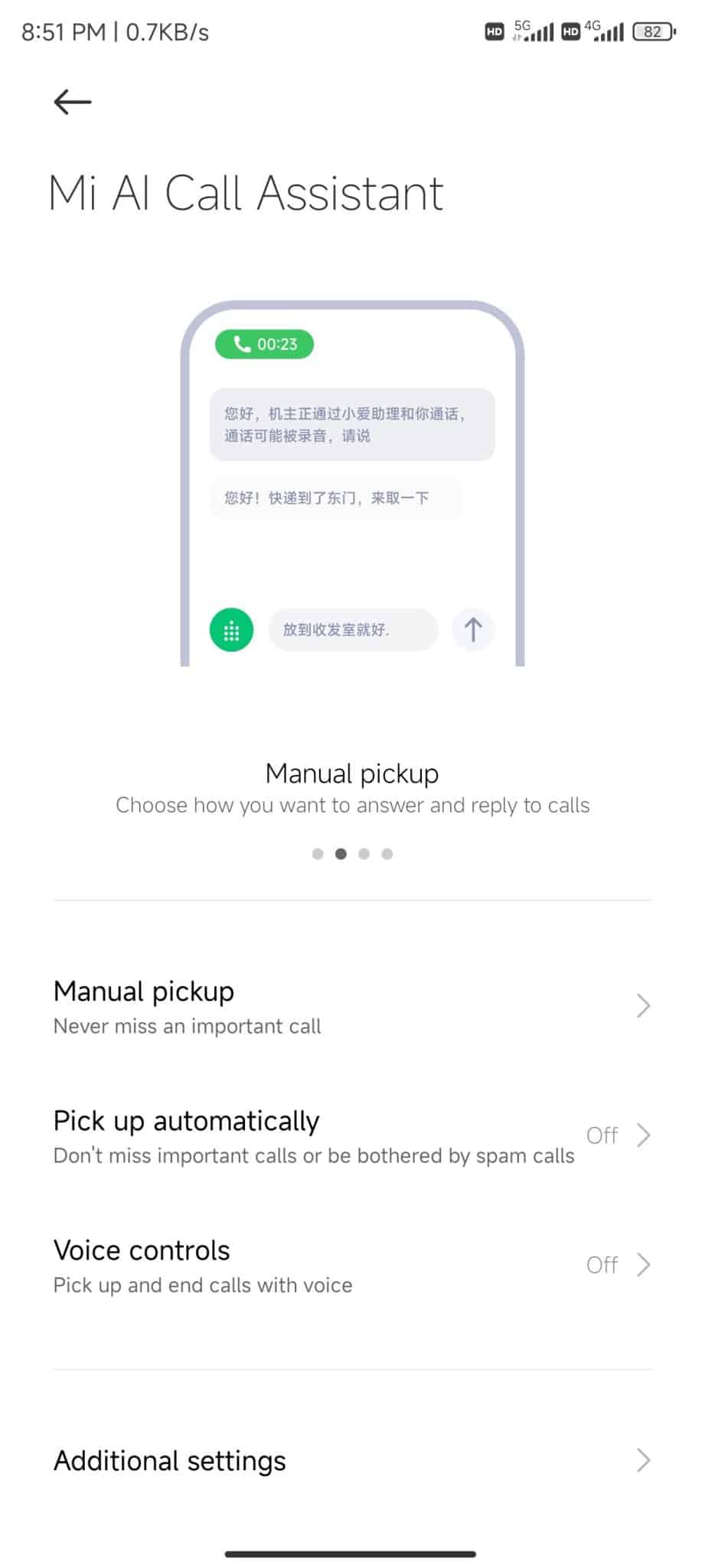Image resolution: width=705 pixels, height=1568 pixels.
Task: Open Manual pickup settings row
Action: [x=352, y=1006]
